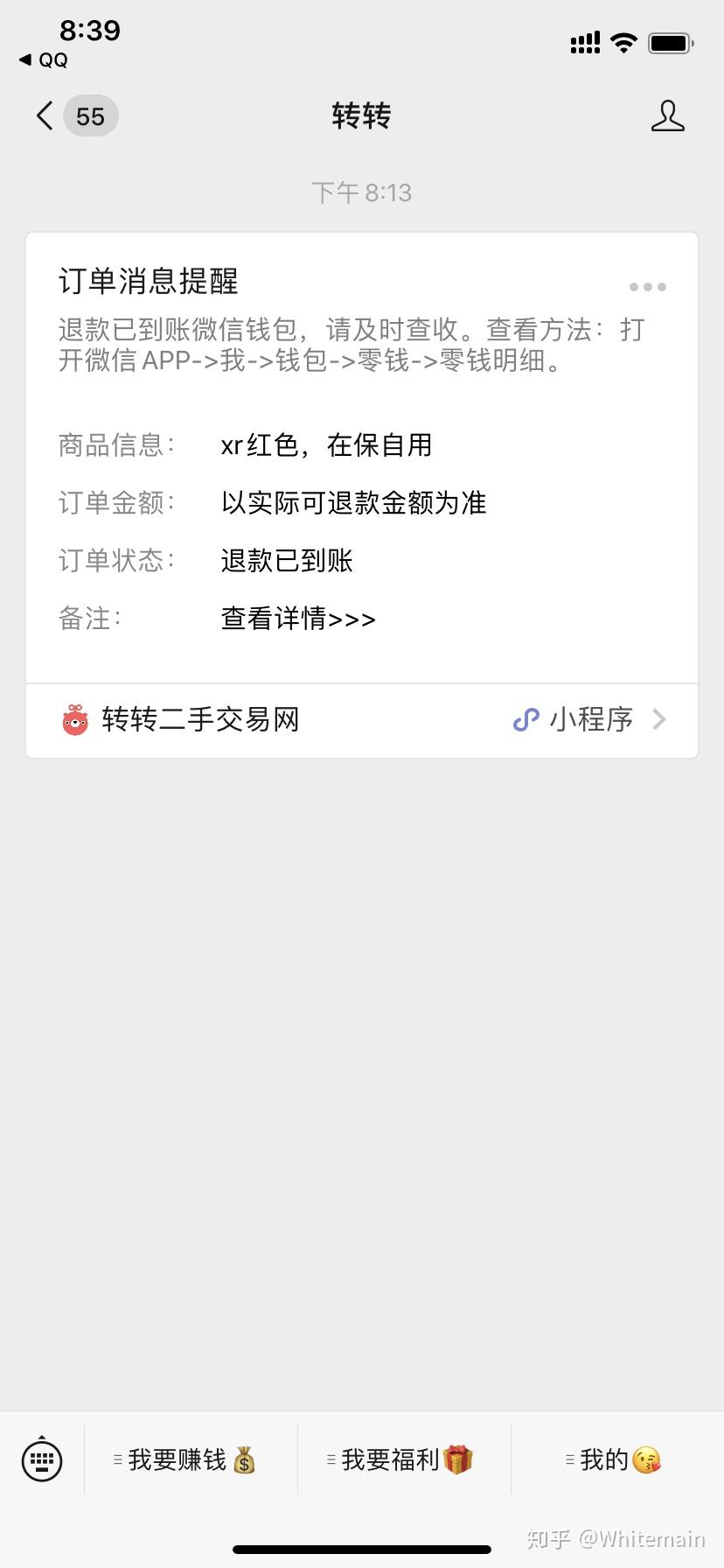Open the 订单消息提醒 refund message card
724x1568 pixels.
pyautogui.click(x=361, y=455)
